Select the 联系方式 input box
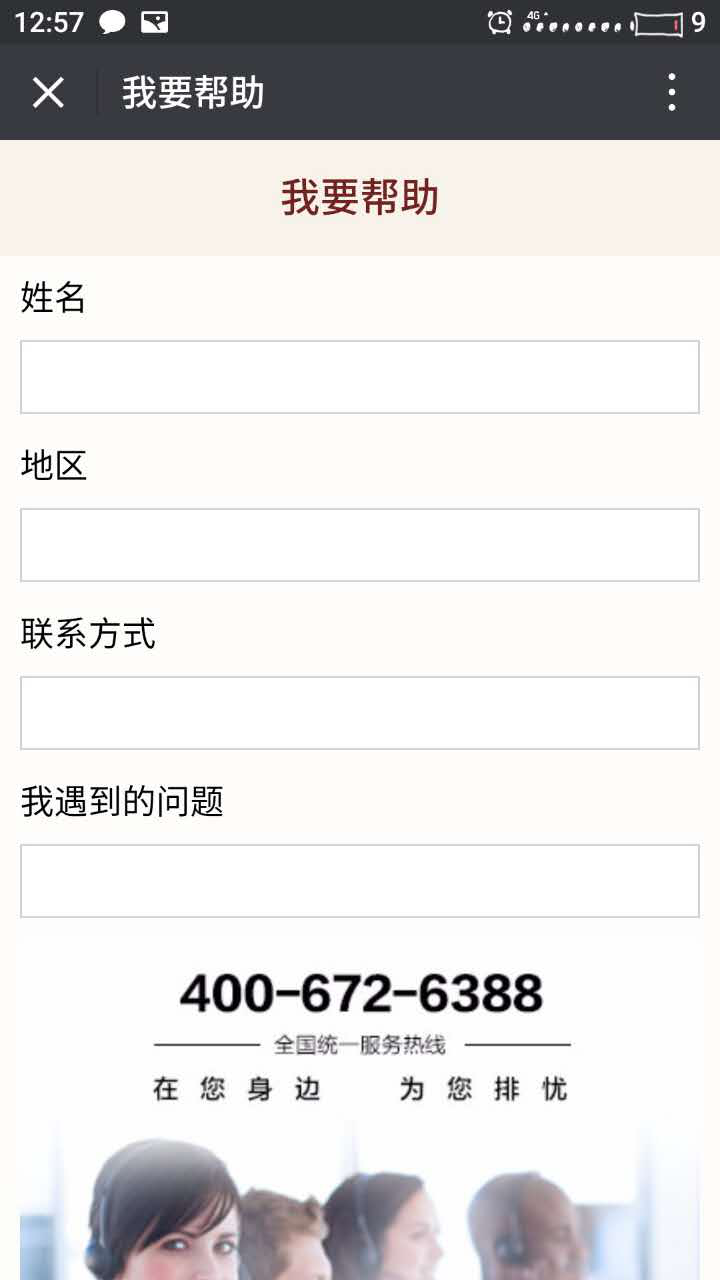Viewport: 720px width, 1280px height. [x=360, y=713]
